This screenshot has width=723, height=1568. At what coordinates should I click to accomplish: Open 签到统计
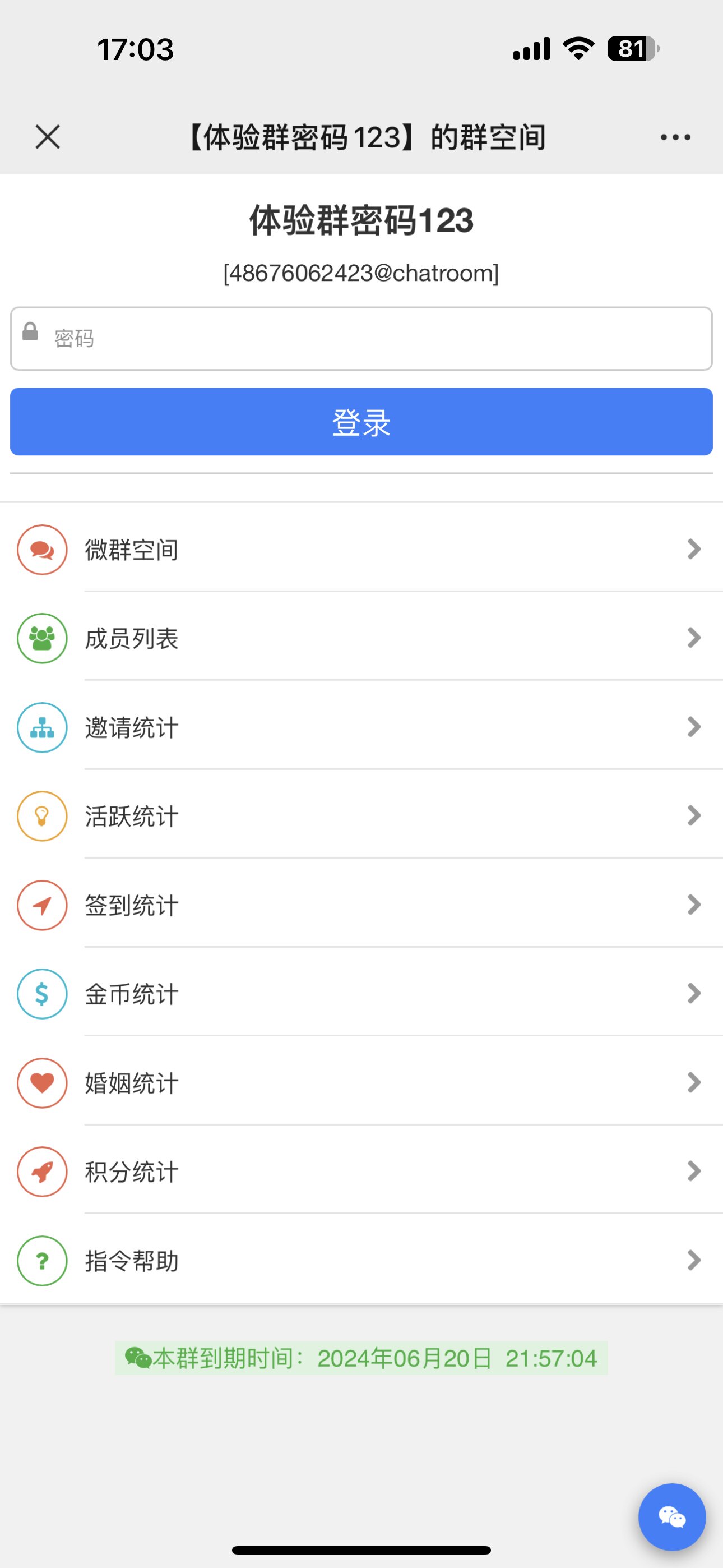(x=361, y=905)
